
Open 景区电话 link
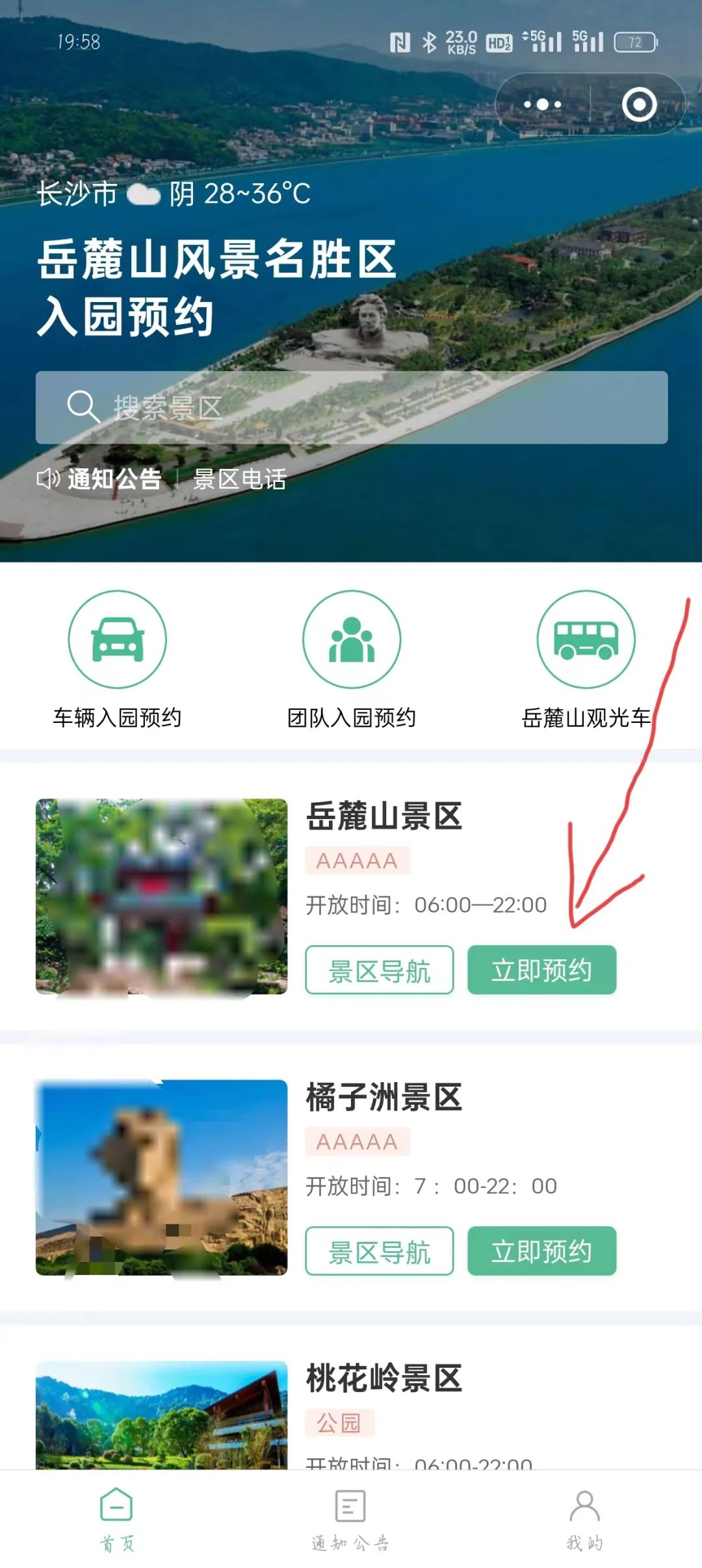[x=240, y=479]
